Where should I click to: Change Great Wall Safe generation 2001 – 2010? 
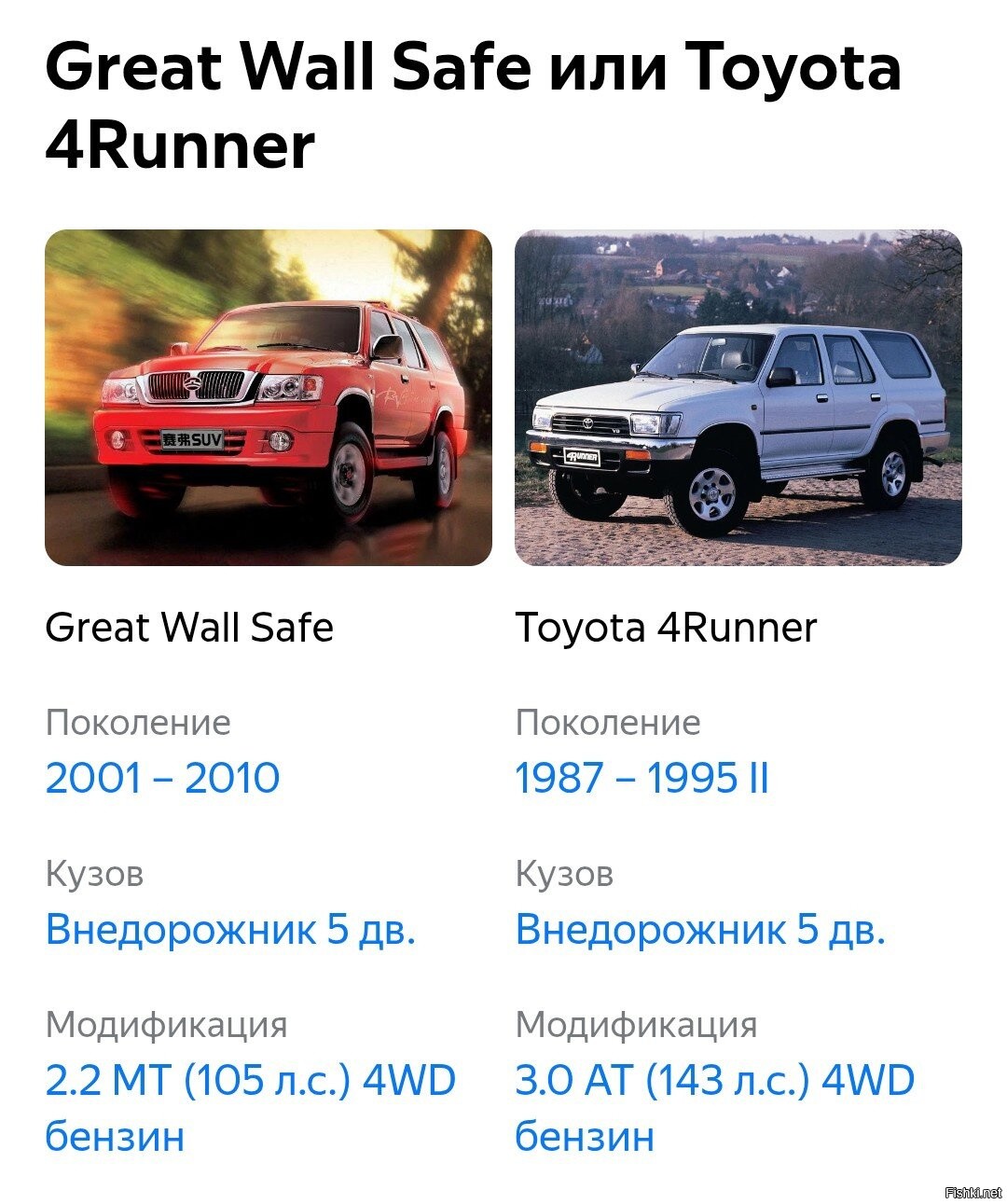(162, 779)
